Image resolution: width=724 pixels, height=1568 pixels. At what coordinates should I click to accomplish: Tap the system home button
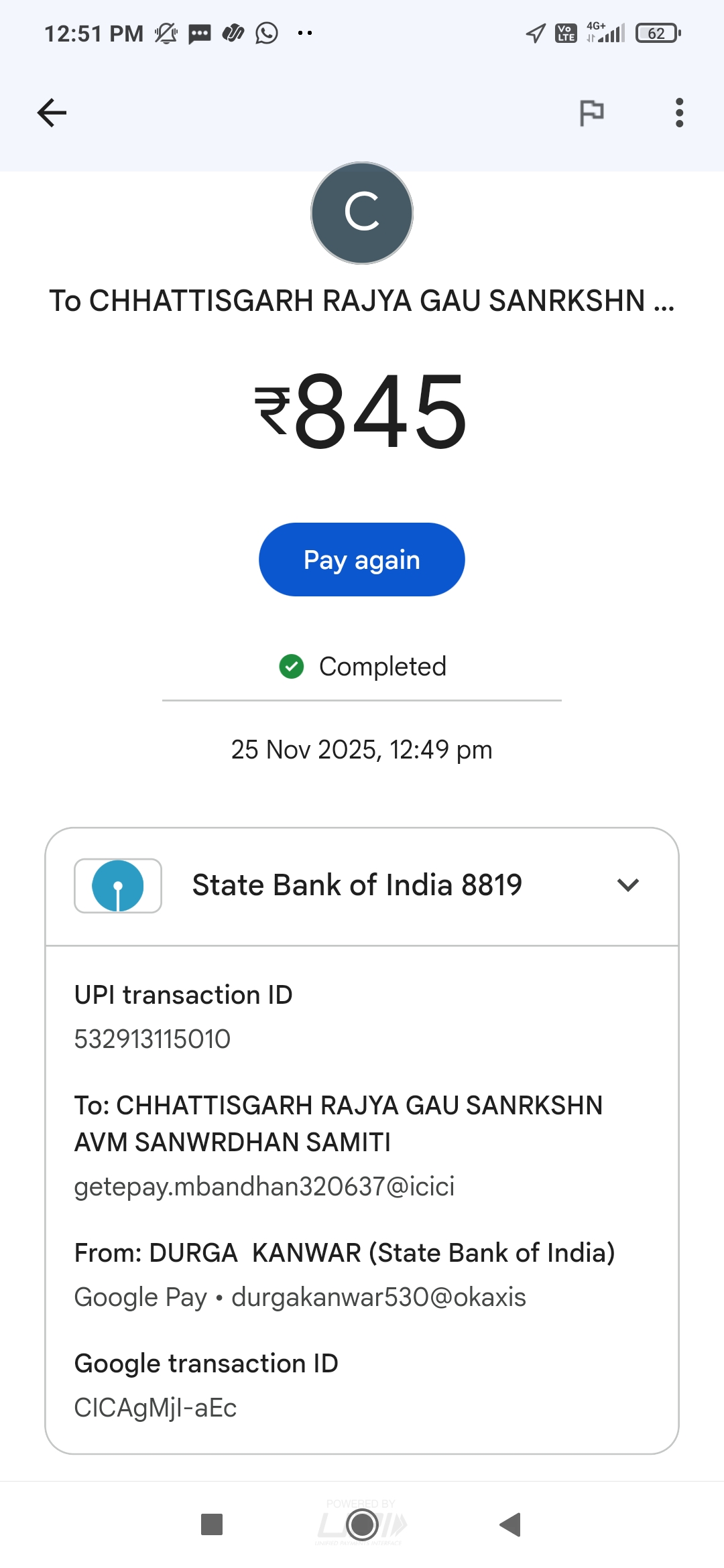(x=363, y=1524)
